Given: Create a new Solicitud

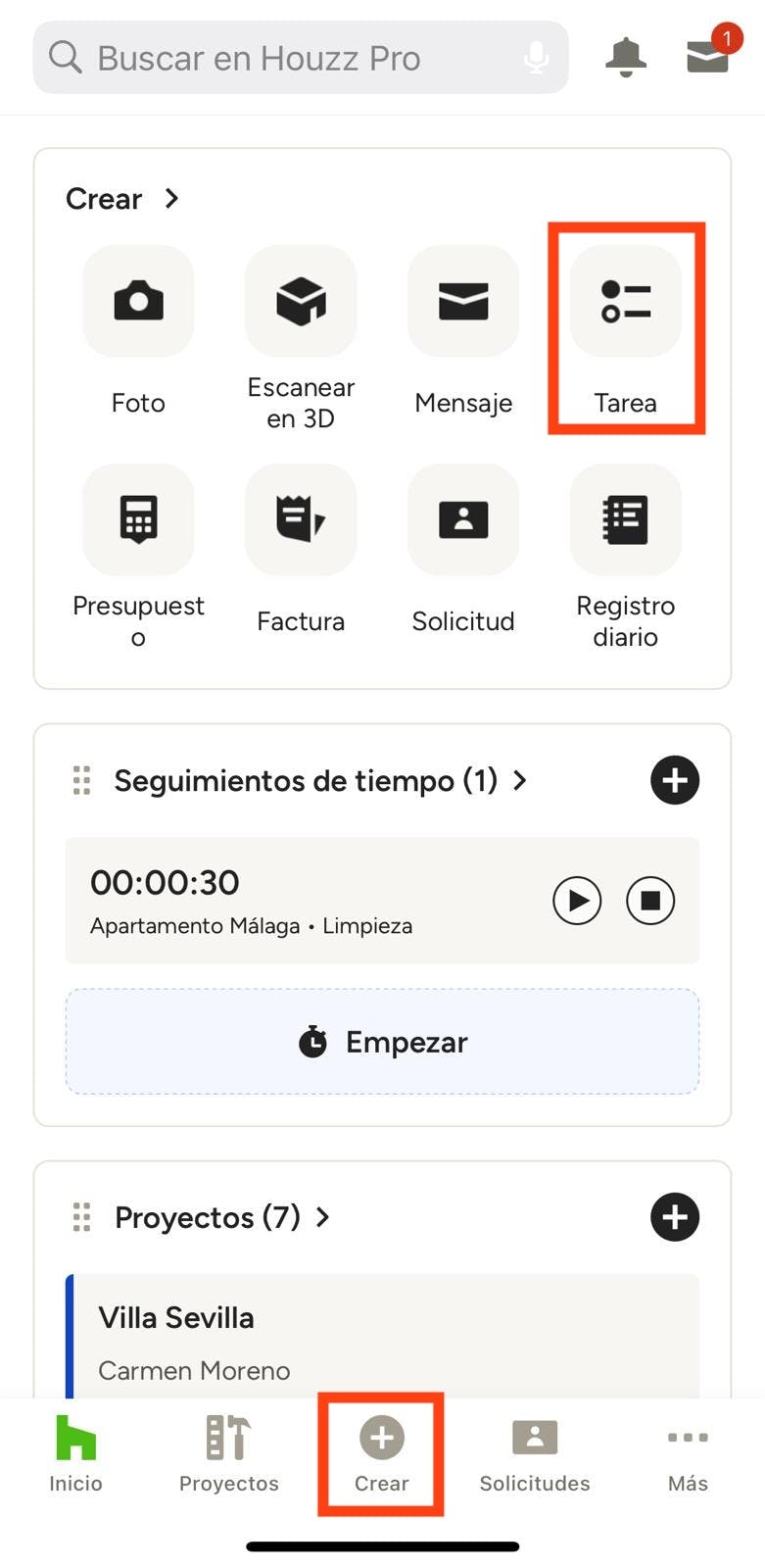Looking at the screenshot, I should (x=463, y=519).
